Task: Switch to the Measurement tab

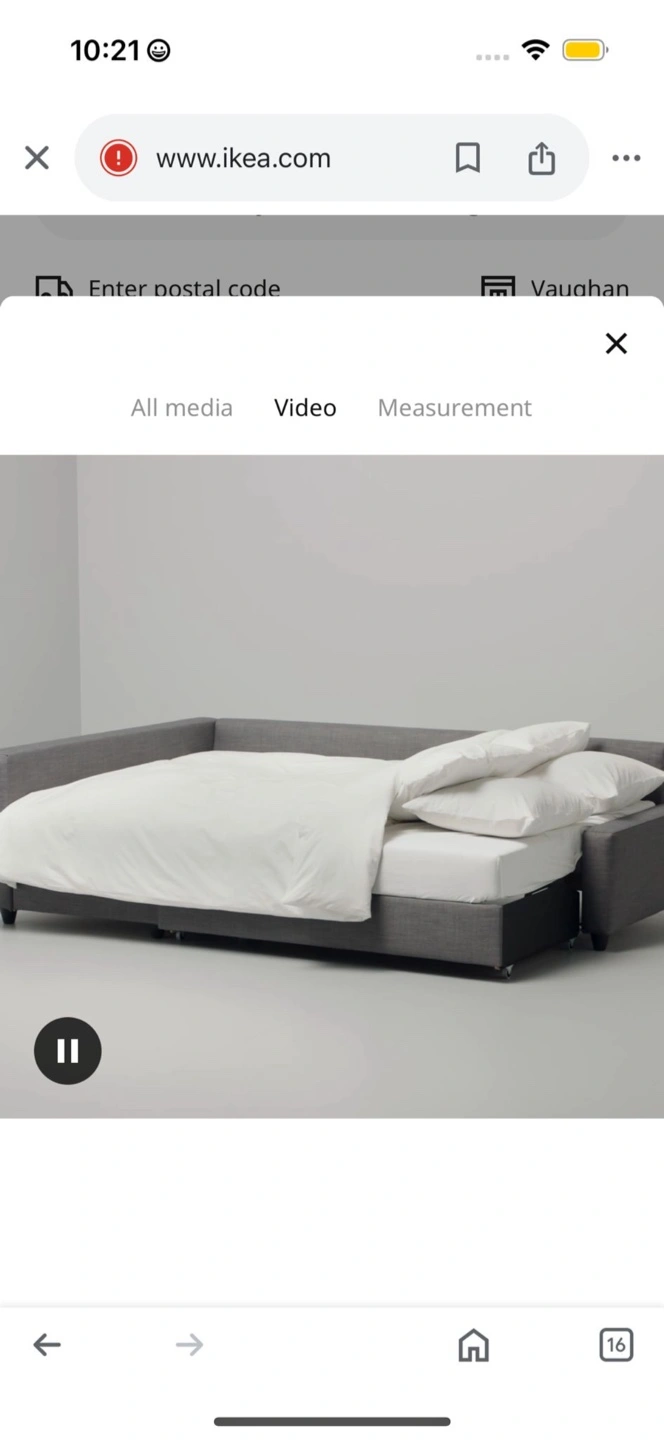Action: click(454, 408)
